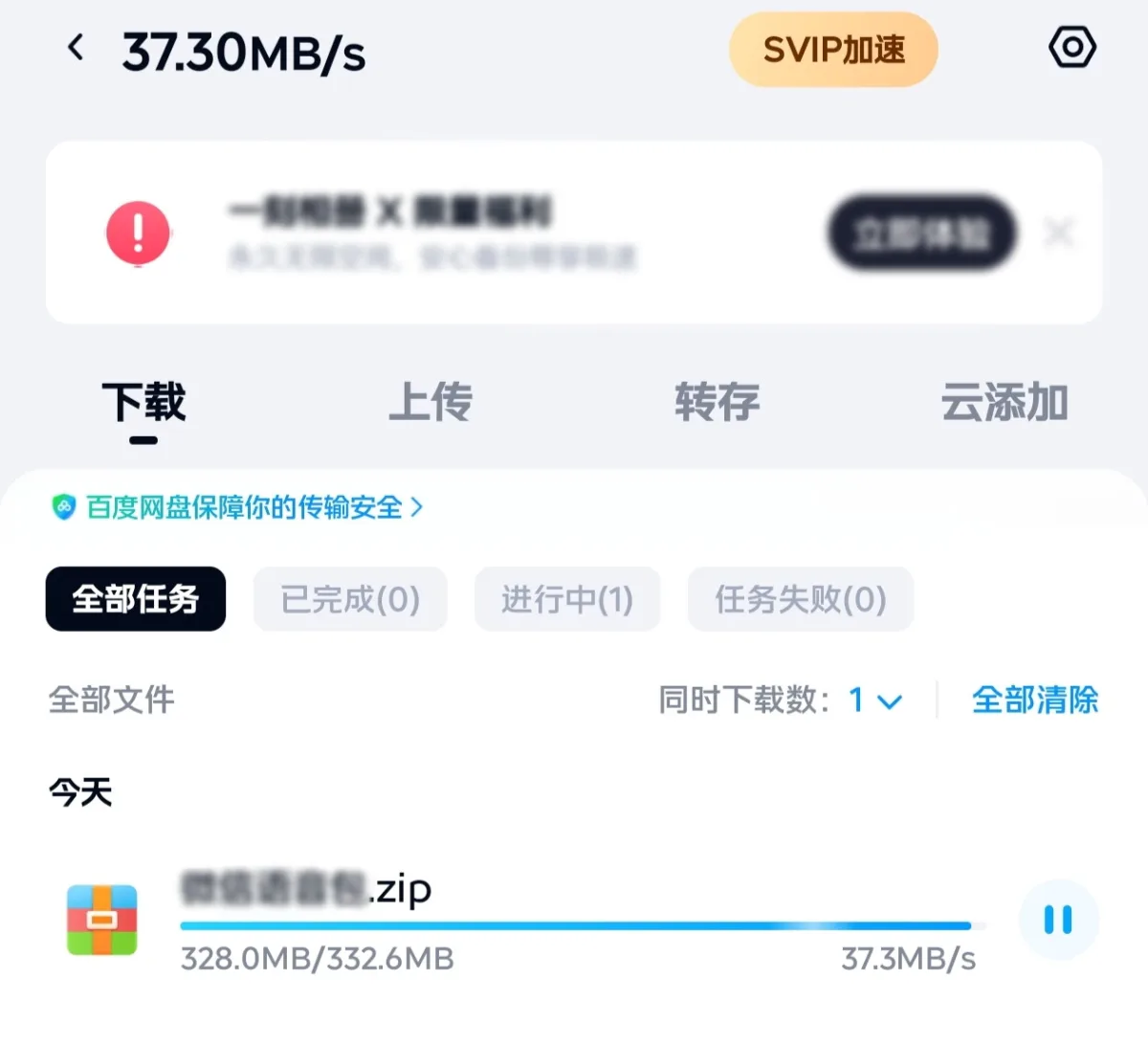Tap the blurred dark banner button

pyautogui.click(x=921, y=234)
